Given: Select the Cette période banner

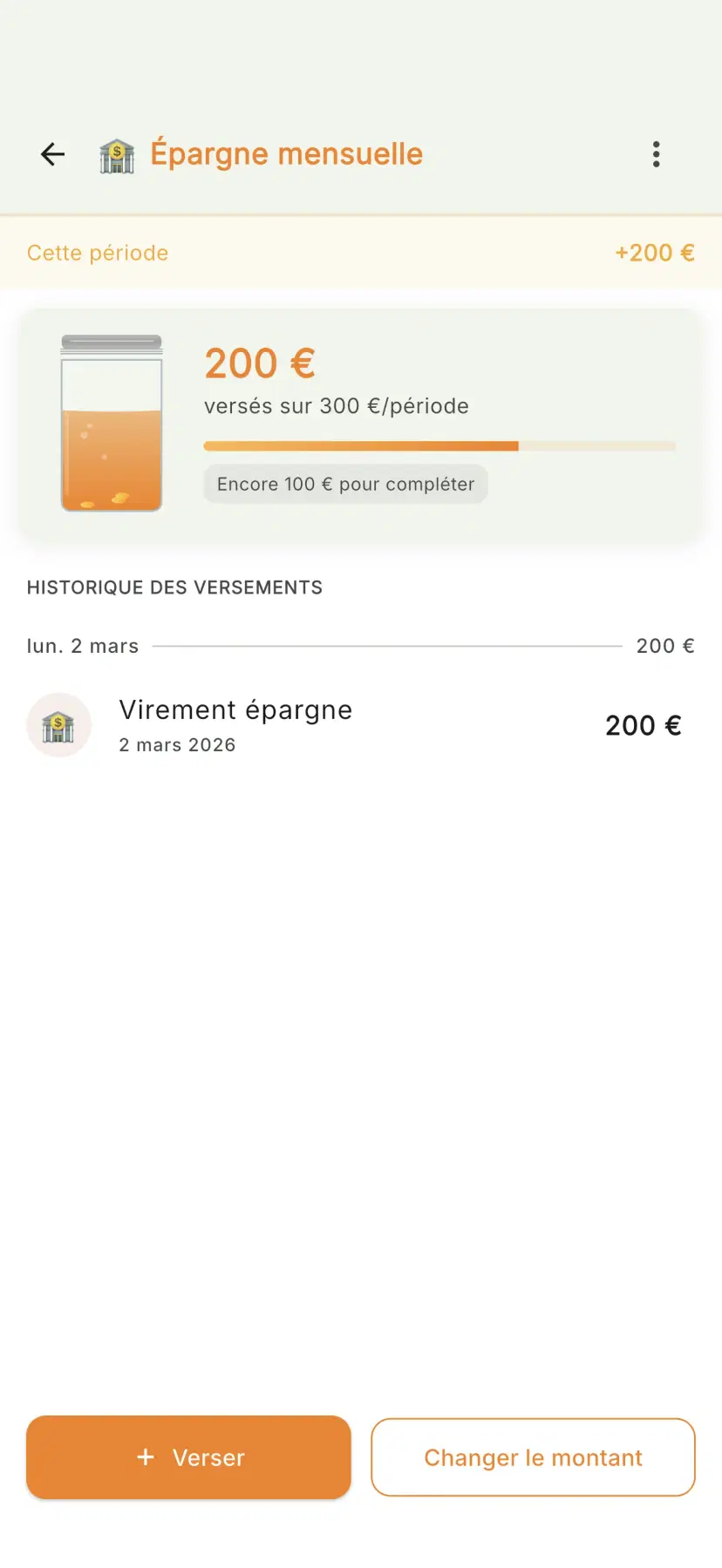Looking at the screenshot, I should [97, 253].
